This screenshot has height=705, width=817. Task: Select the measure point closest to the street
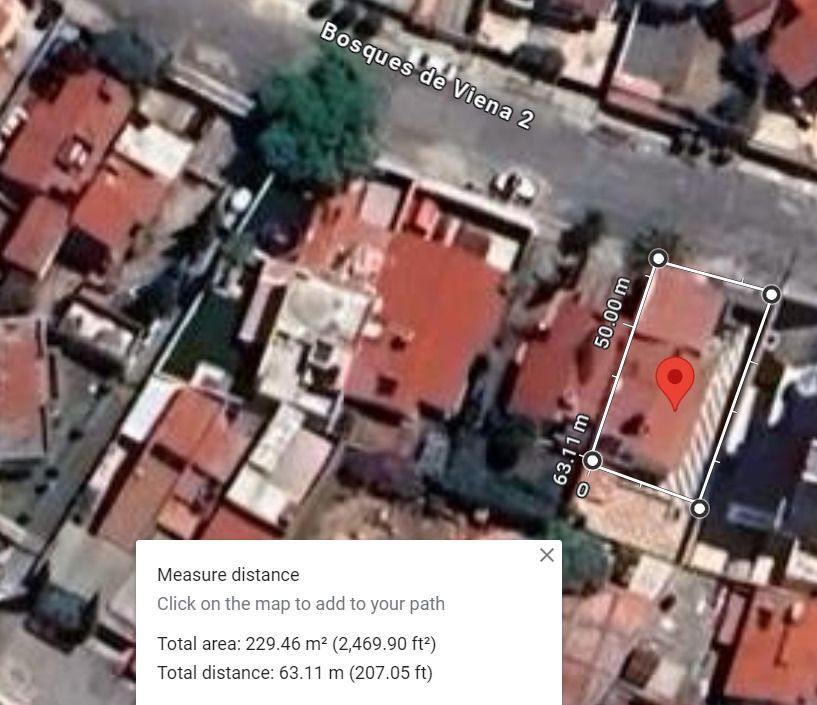659,258
